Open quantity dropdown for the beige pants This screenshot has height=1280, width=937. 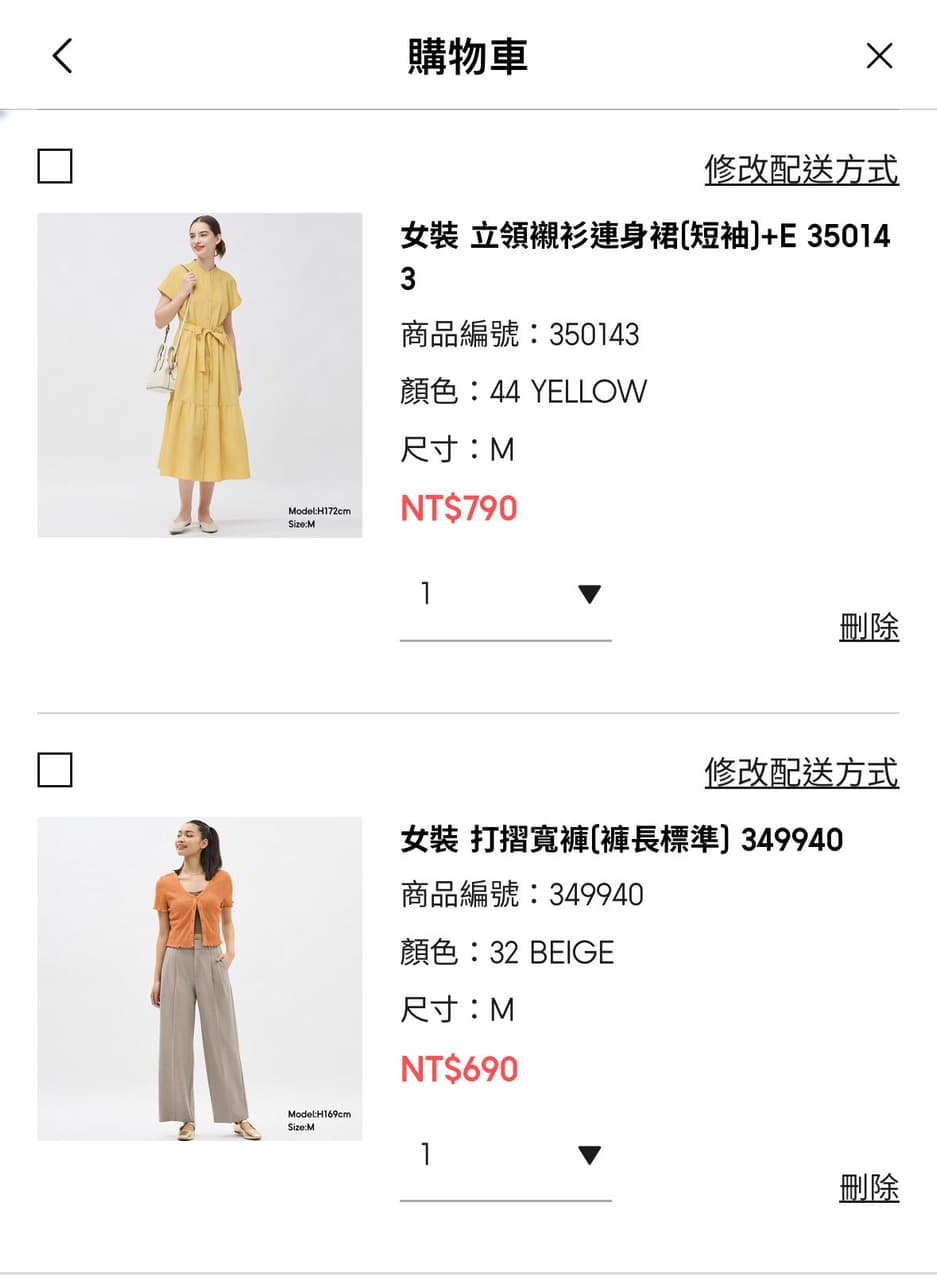click(x=506, y=1156)
